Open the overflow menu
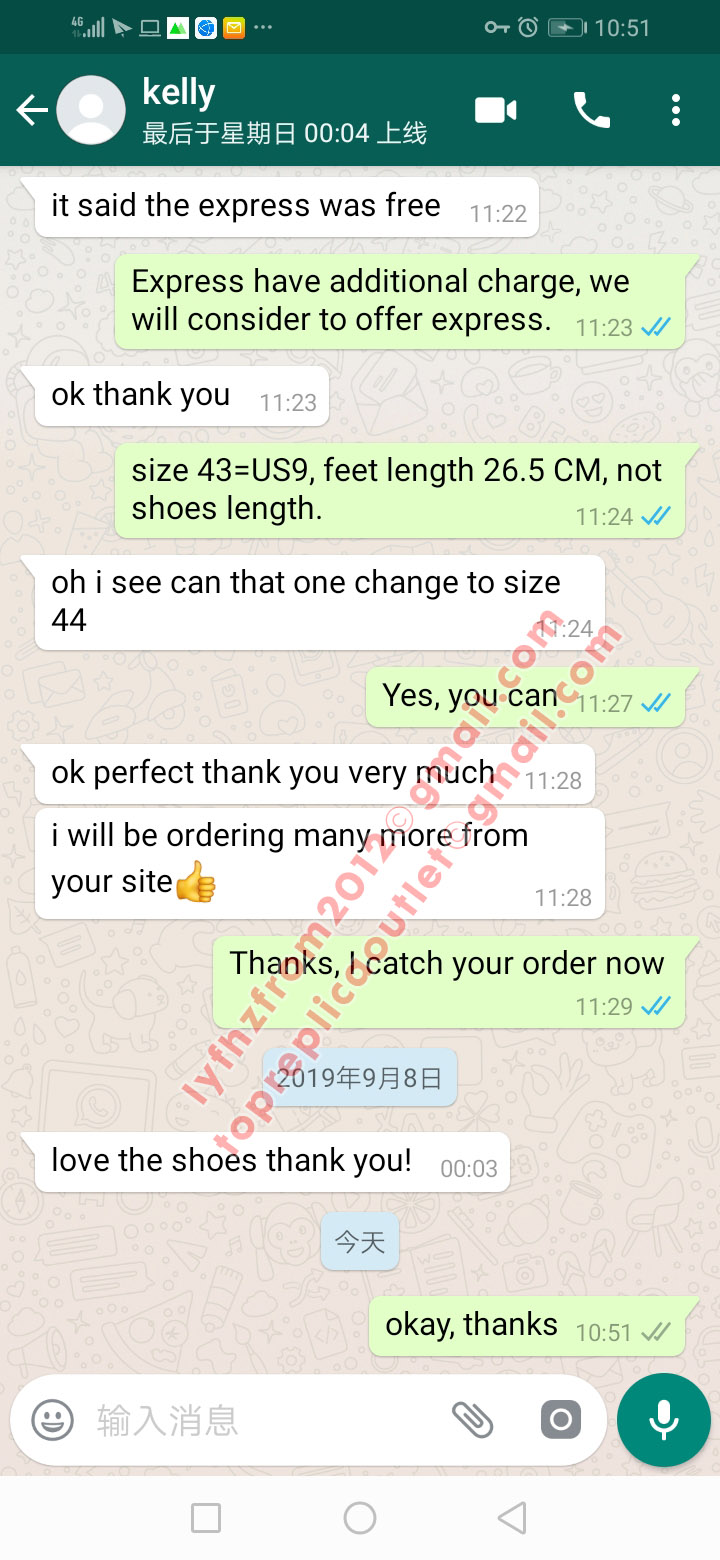This screenshot has height=1560, width=720. coord(676,110)
